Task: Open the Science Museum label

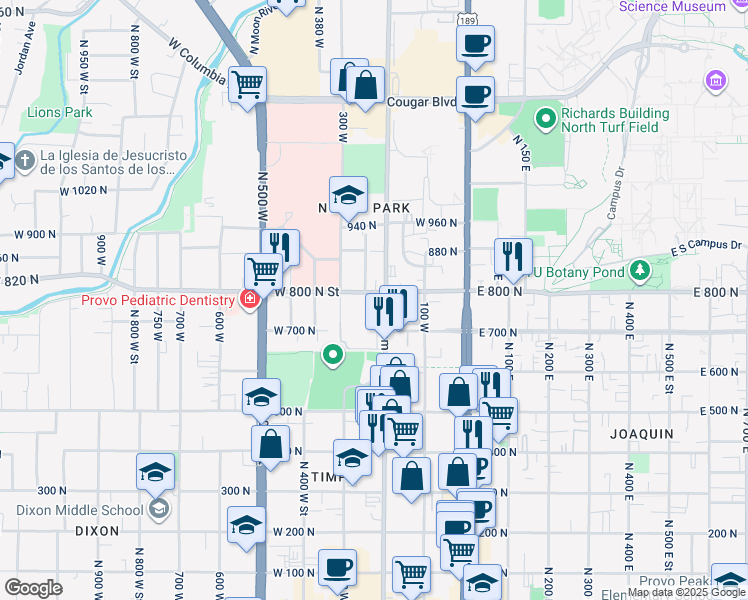Action: [672, 6]
